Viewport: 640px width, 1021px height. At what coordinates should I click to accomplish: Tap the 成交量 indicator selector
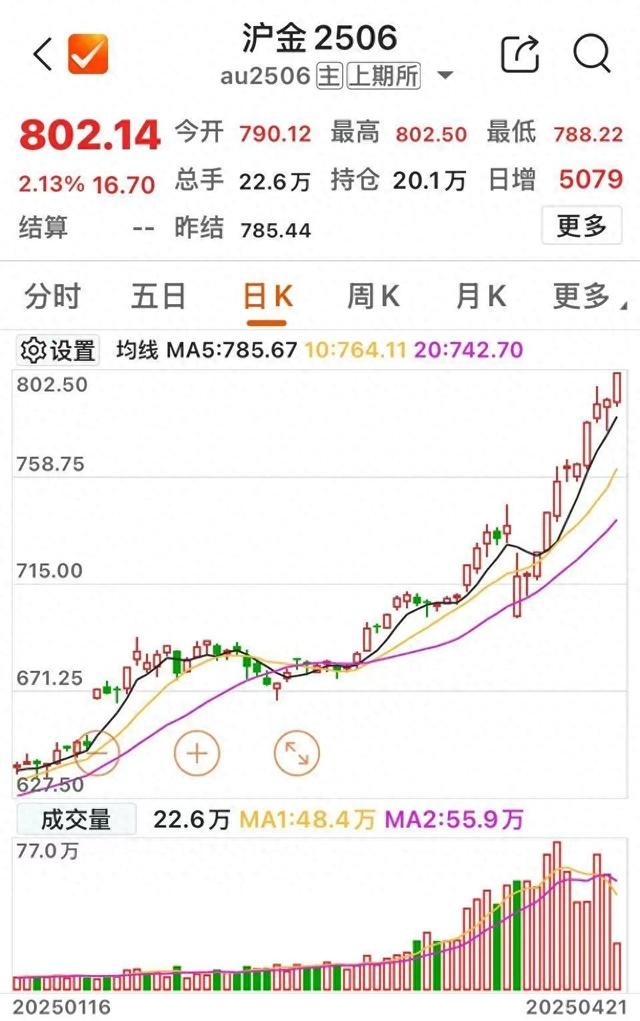tap(75, 820)
